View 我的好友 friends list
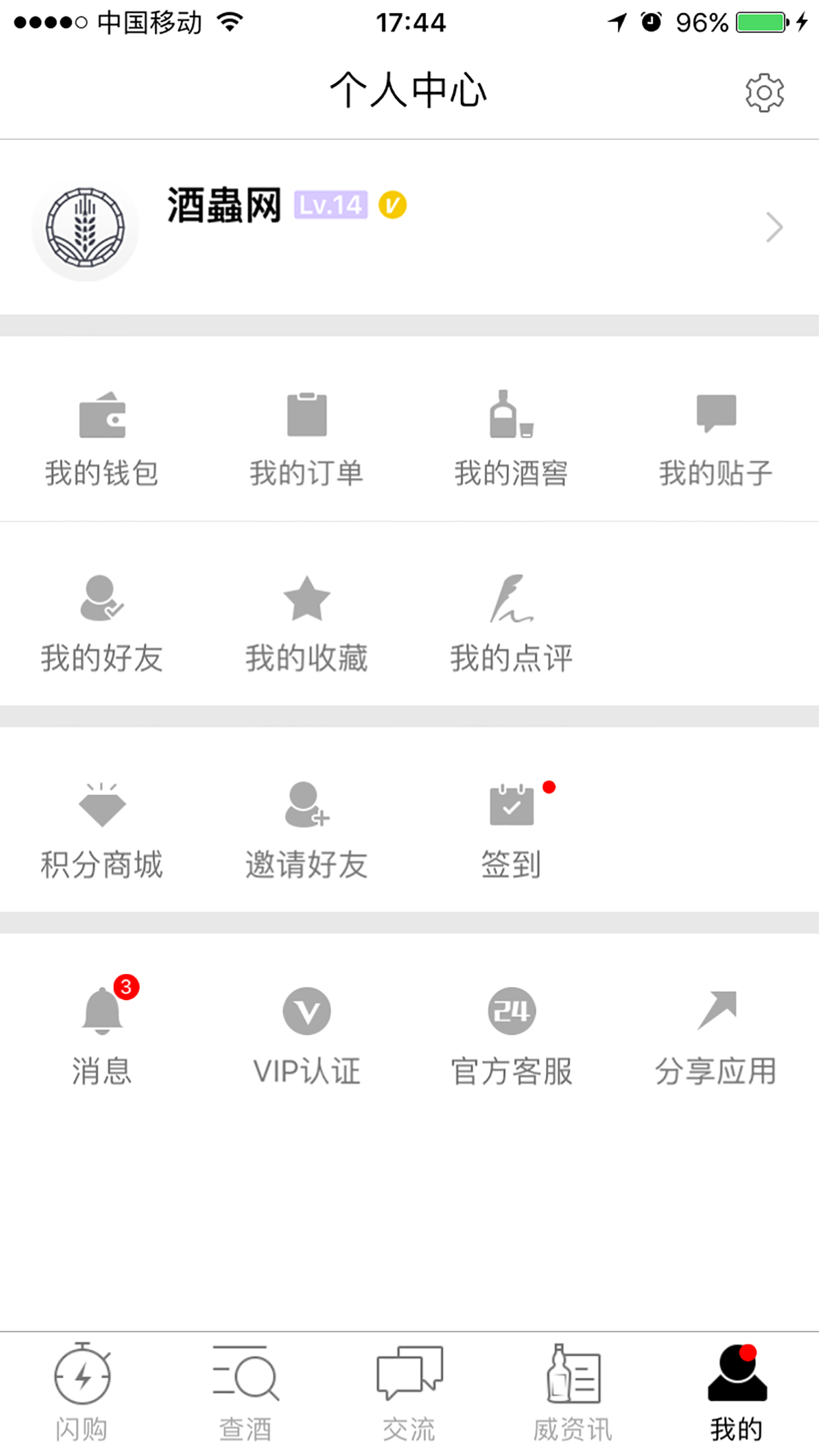The height and width of the screenshot is (1456, 819). pyautogui.click(x=102, y=623)
